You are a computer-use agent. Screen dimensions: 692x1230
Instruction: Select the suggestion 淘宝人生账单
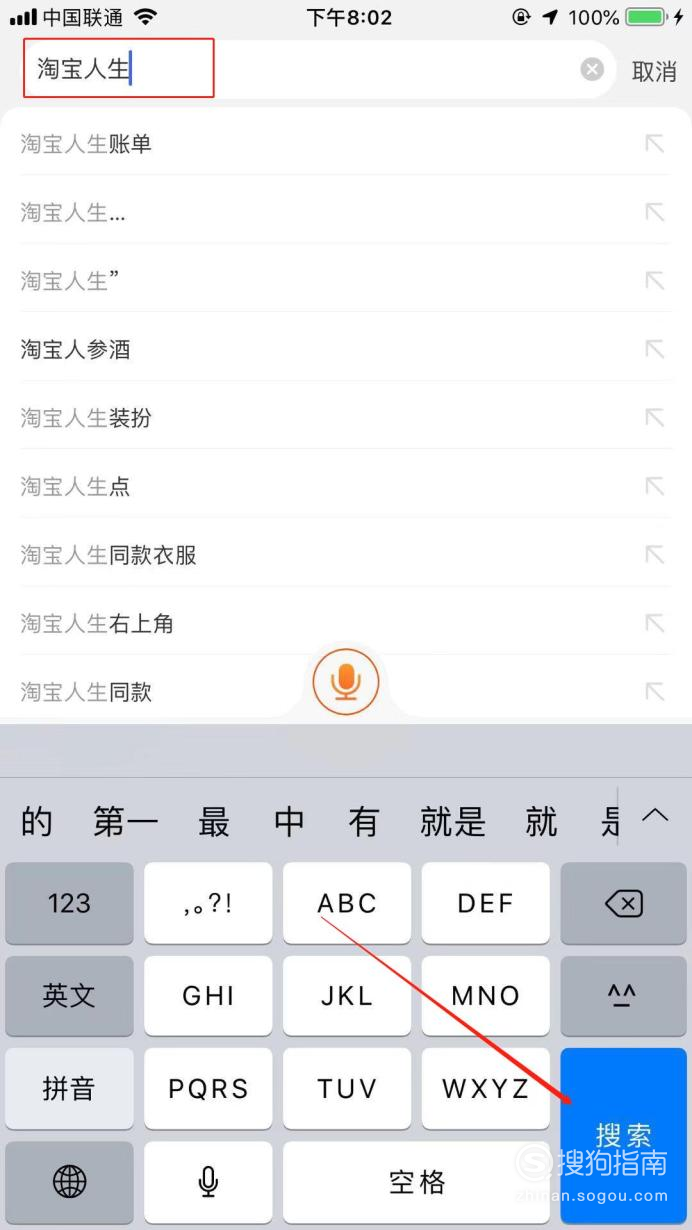(345, 144)
